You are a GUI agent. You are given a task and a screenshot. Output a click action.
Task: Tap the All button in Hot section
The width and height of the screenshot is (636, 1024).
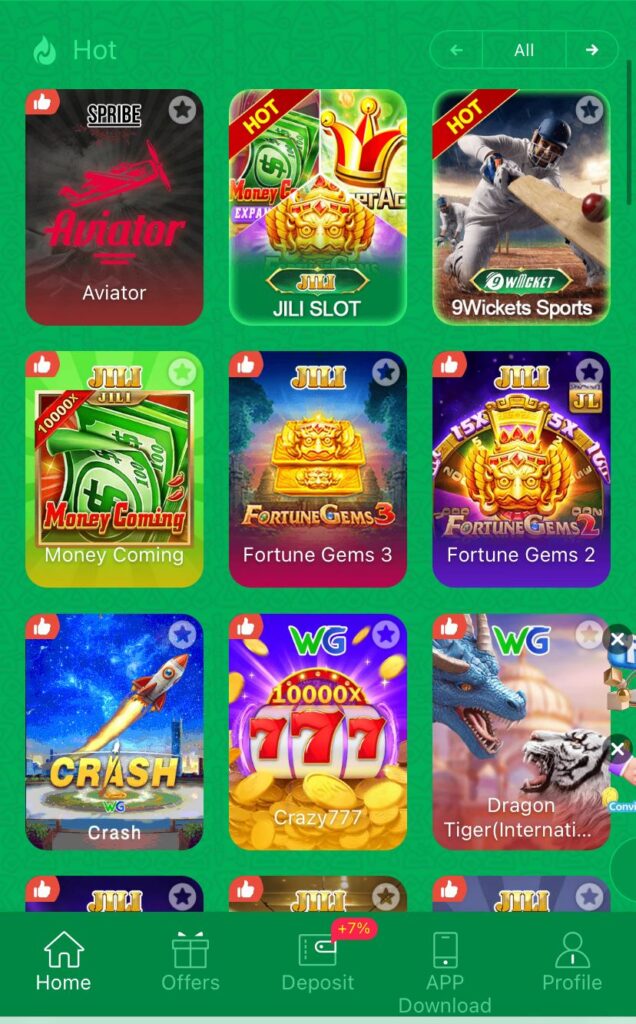pos(524,50)
